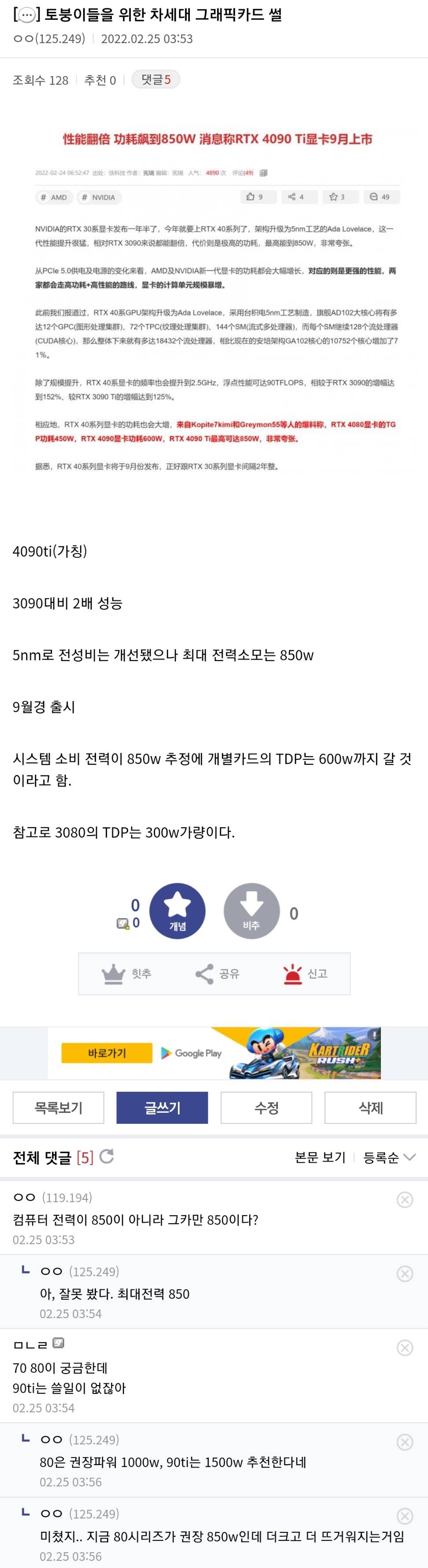
Task: Delete the reply starting with 미쳤지
Action: coord(405,1516)
